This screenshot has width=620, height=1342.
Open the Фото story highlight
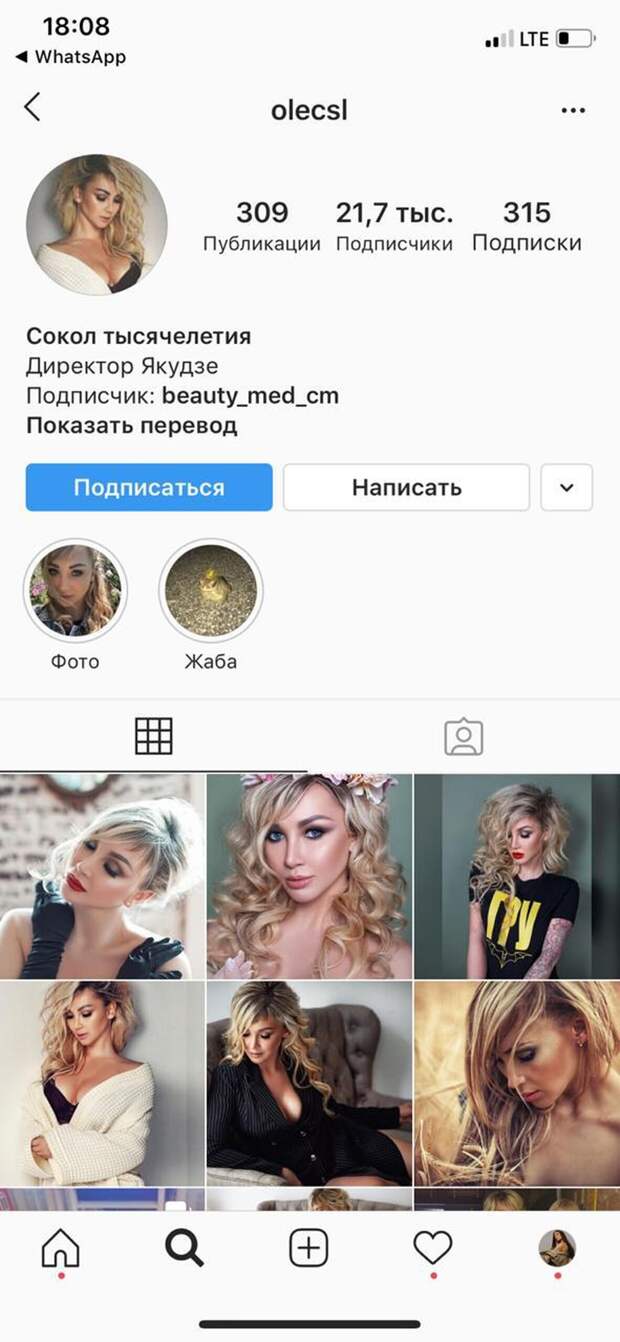pyautogui.click(x=75, y=592)
